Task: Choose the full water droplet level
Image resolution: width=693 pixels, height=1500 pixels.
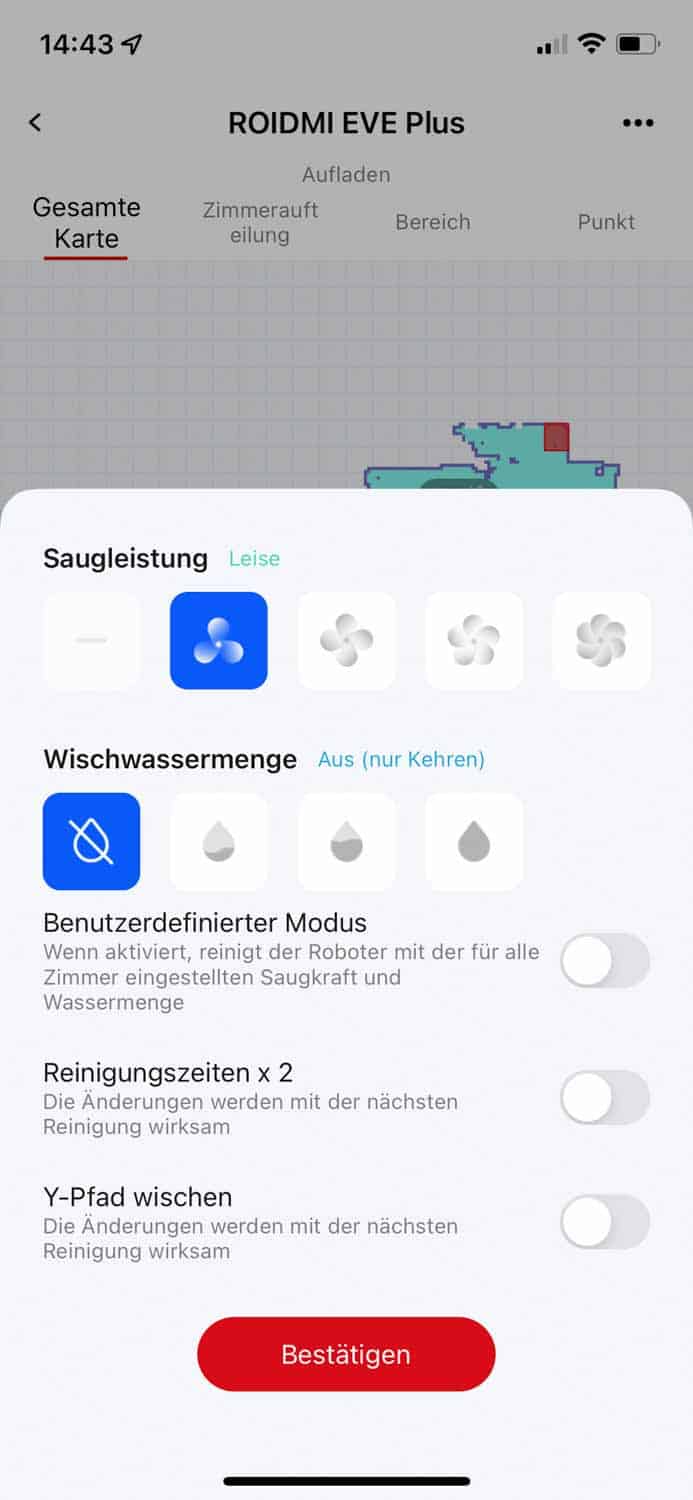Action: 474,841
